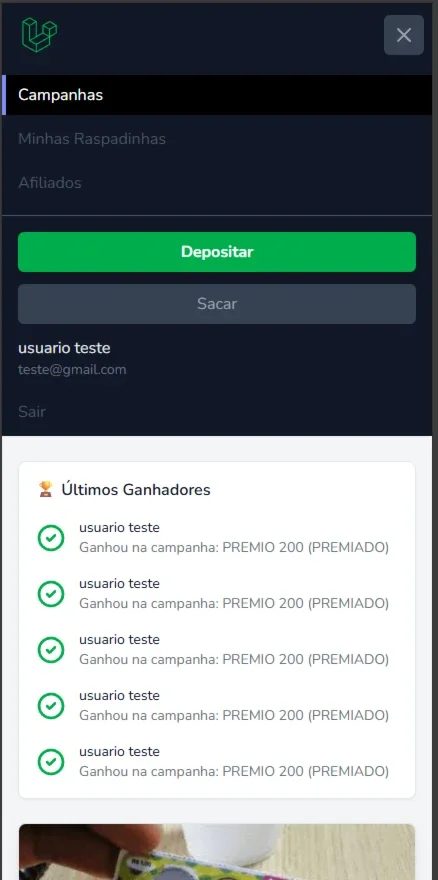The height and width of the screenshot is (880, 438).
Task: Tap the green Laravel logo
Action: pyautogui.click(x=39, y=35)
